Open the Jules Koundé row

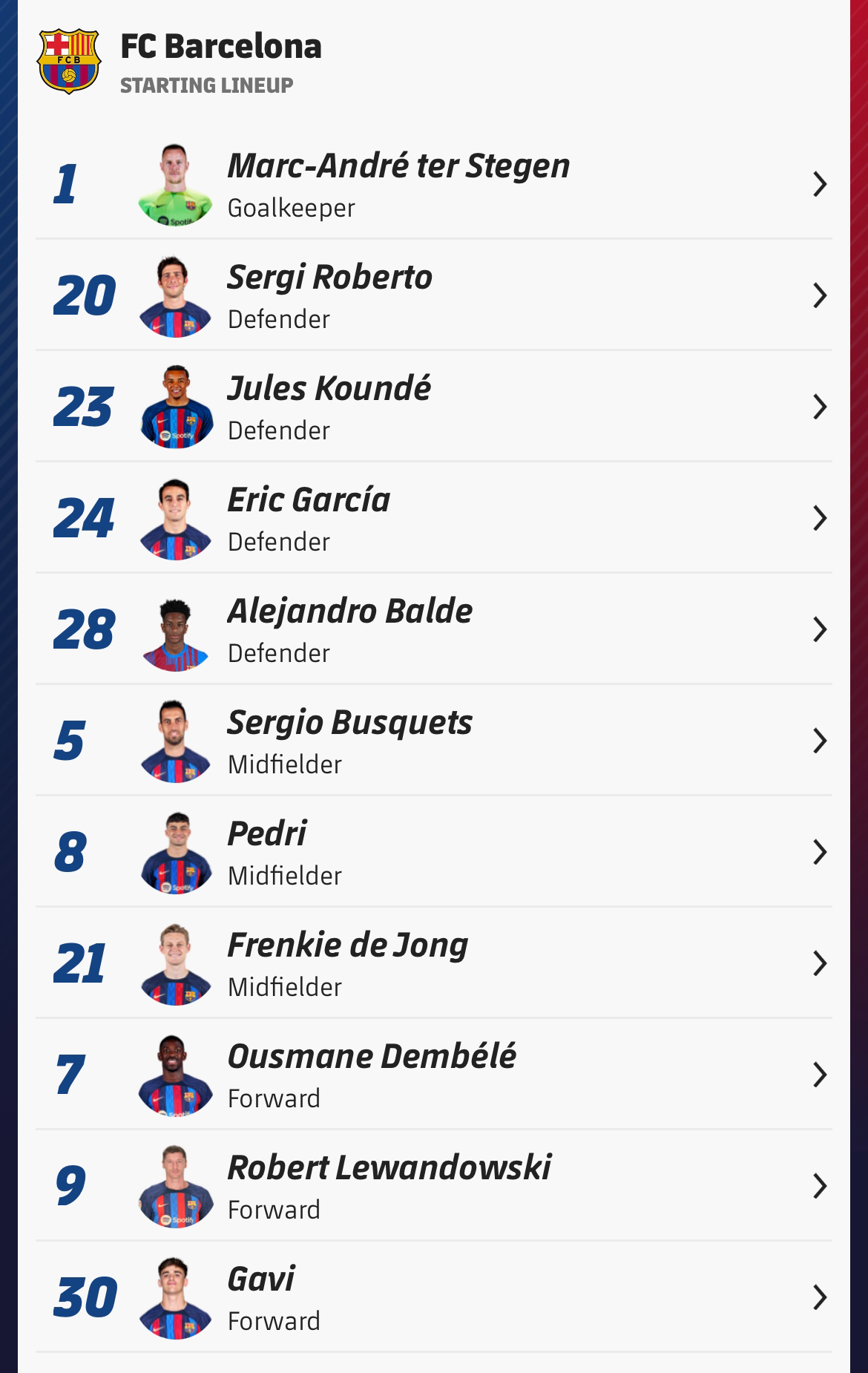tap(329, 406)
